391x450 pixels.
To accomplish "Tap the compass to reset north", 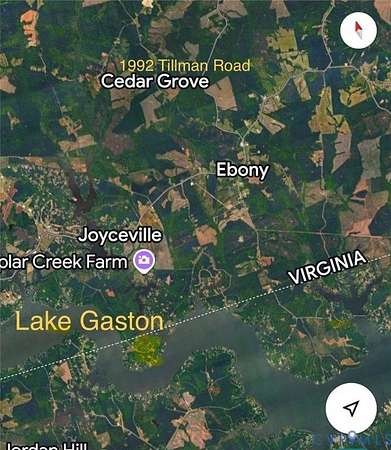I will [358, 30].
